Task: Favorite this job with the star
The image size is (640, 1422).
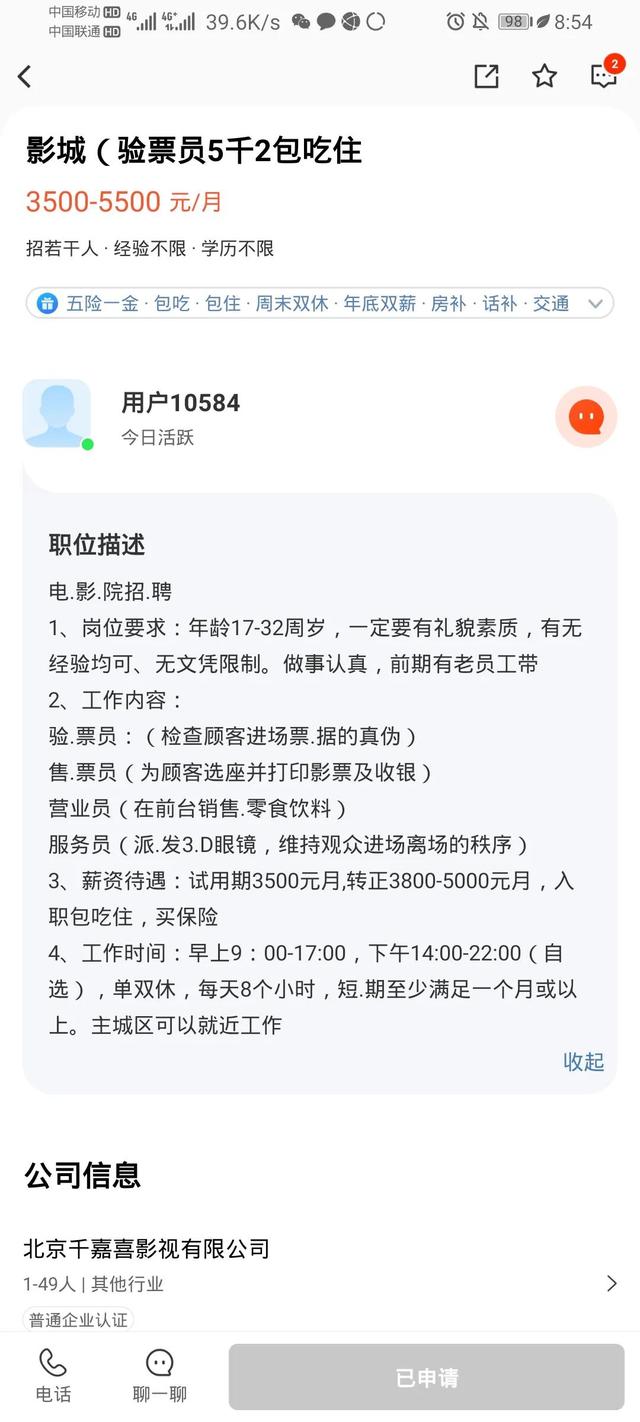Action: click(x=544, y=76)
